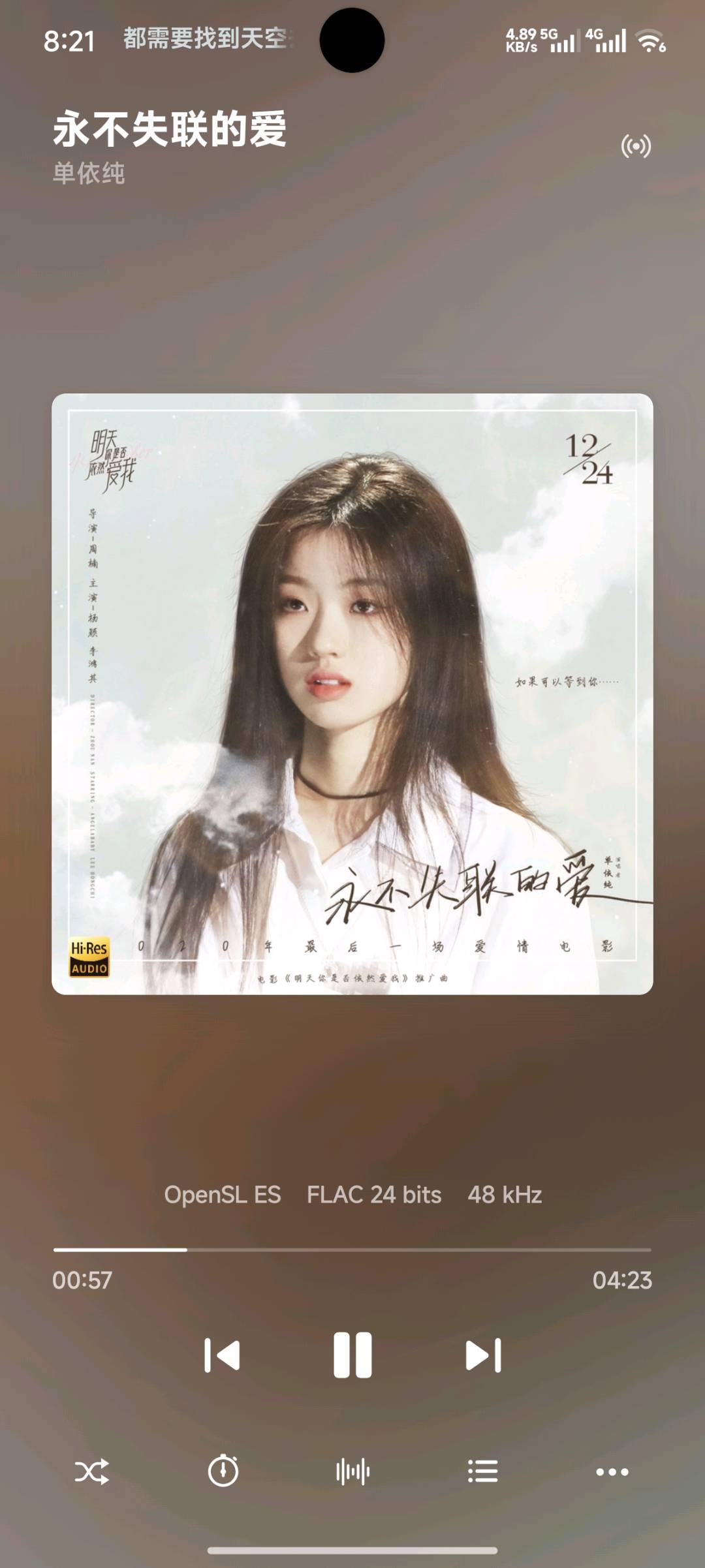This screenshot has width=705, height=1568.
Task: Open the sleep timer
Action: pos(223,1471)
